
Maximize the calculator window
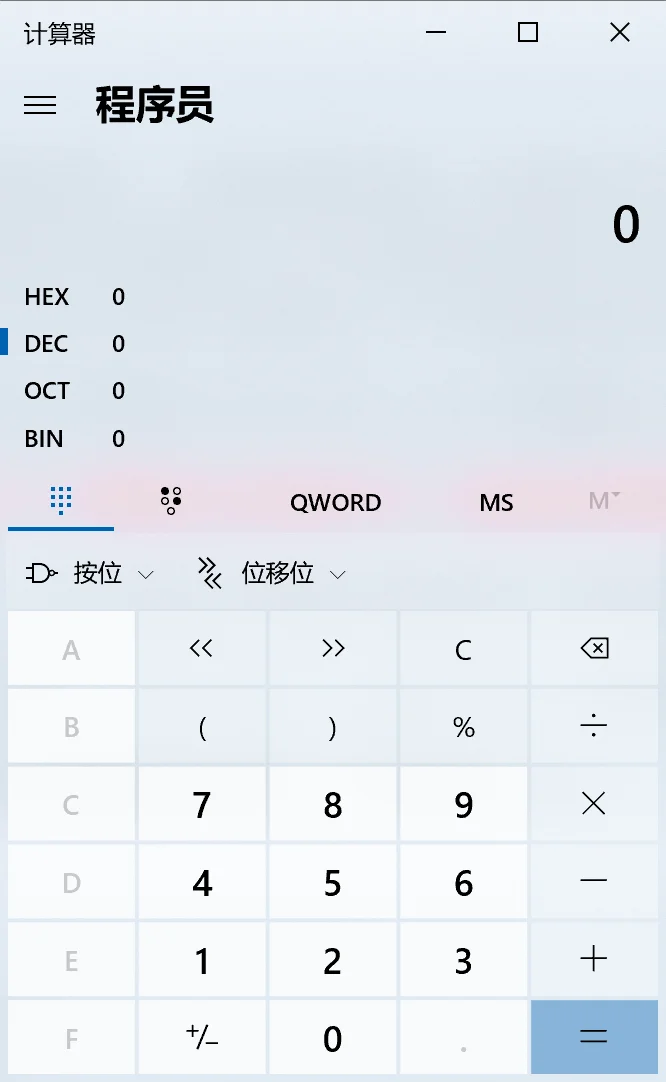click(x=528, y=32)
